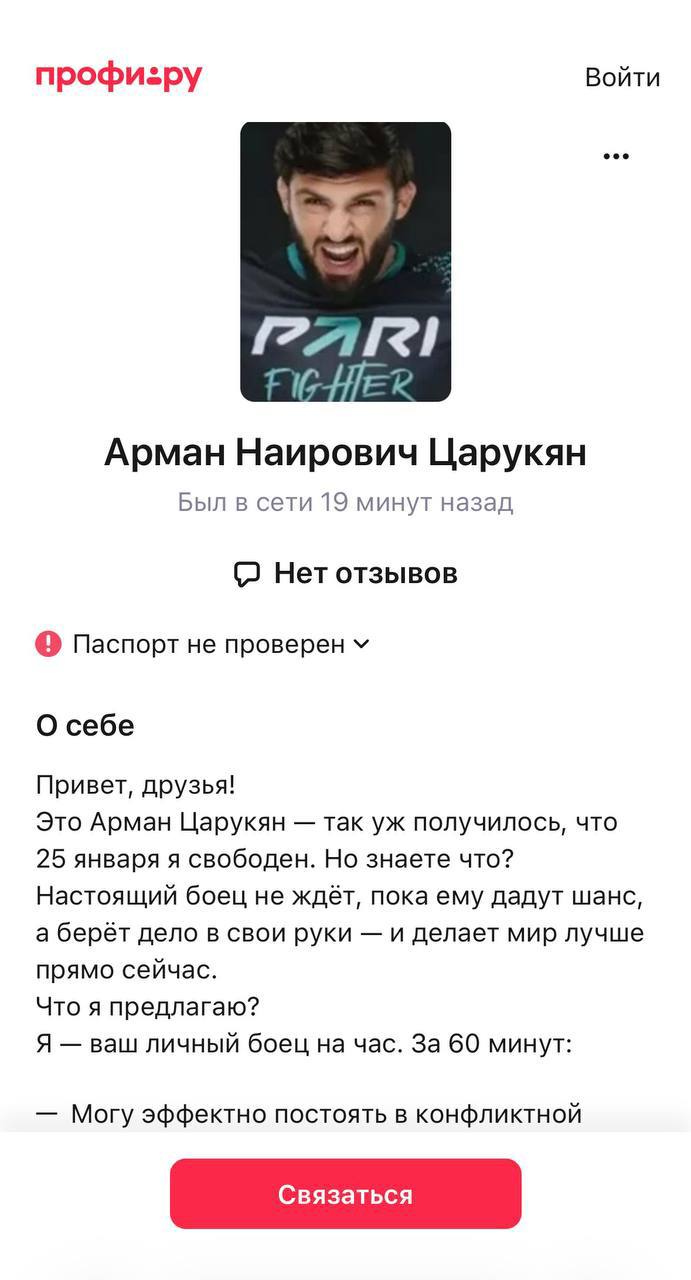The height and width of the screenshot is (1280, 691).
Task: Tap the red Связаться button
Action: 345,1194
